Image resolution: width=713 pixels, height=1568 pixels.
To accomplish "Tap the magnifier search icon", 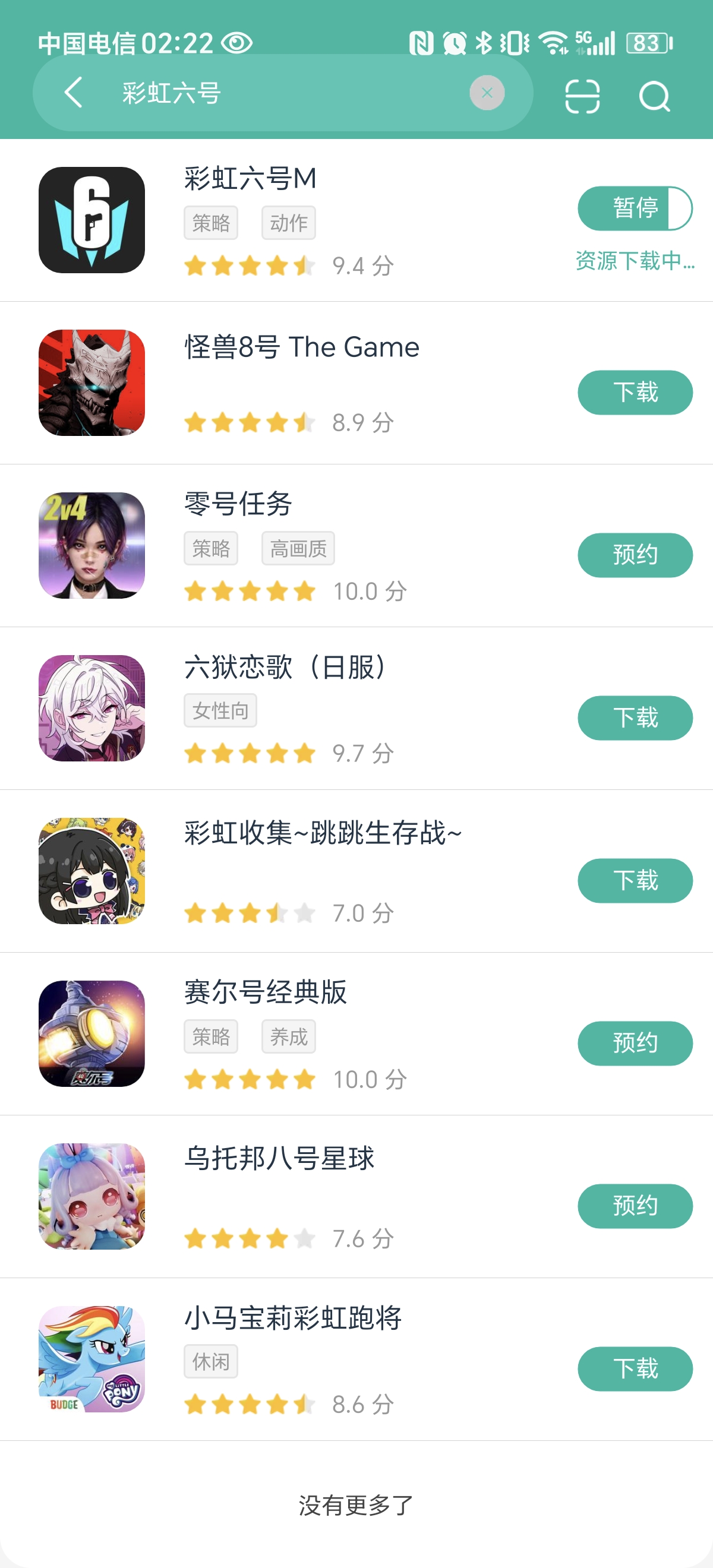I will pos(655,96).
